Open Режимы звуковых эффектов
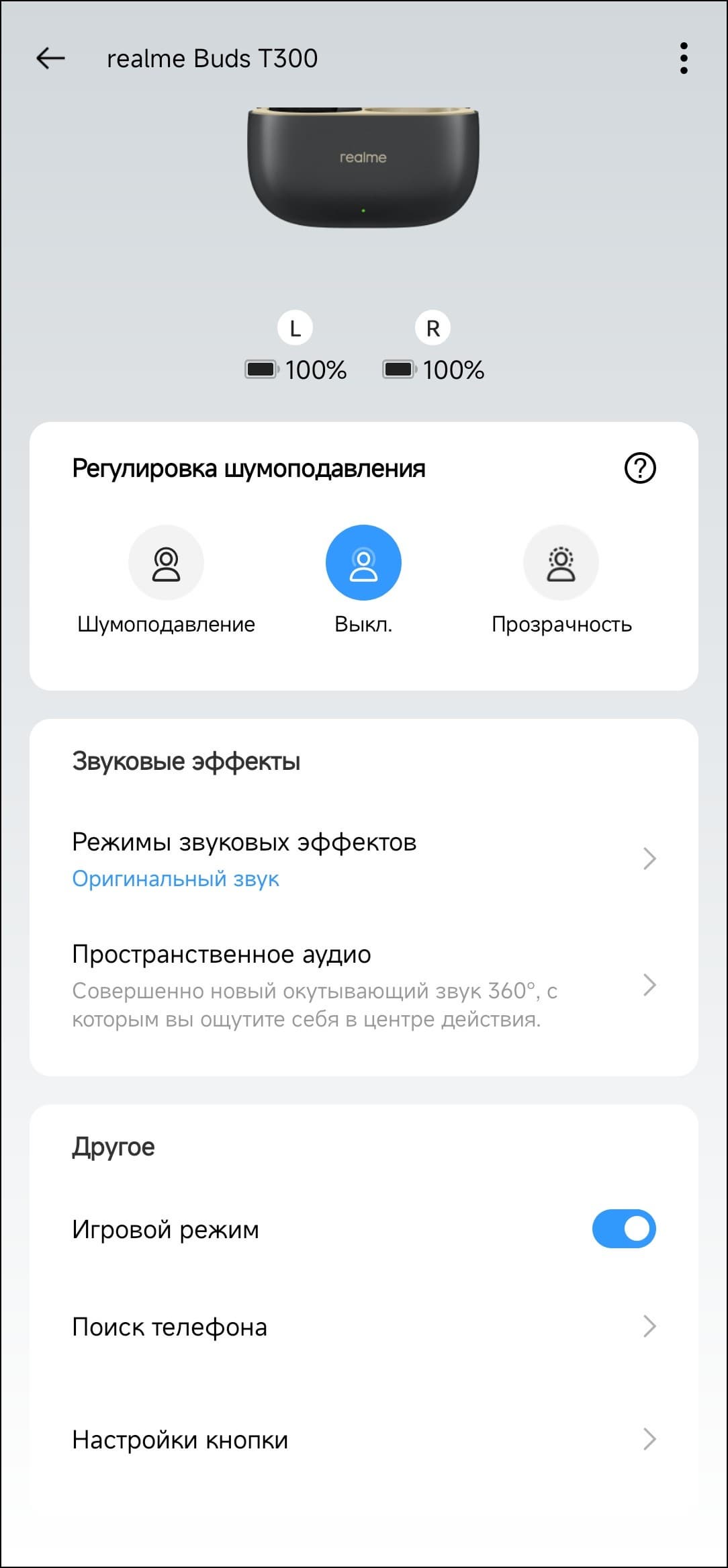This screenshot has height=1568, width=728. click(363, 859)
